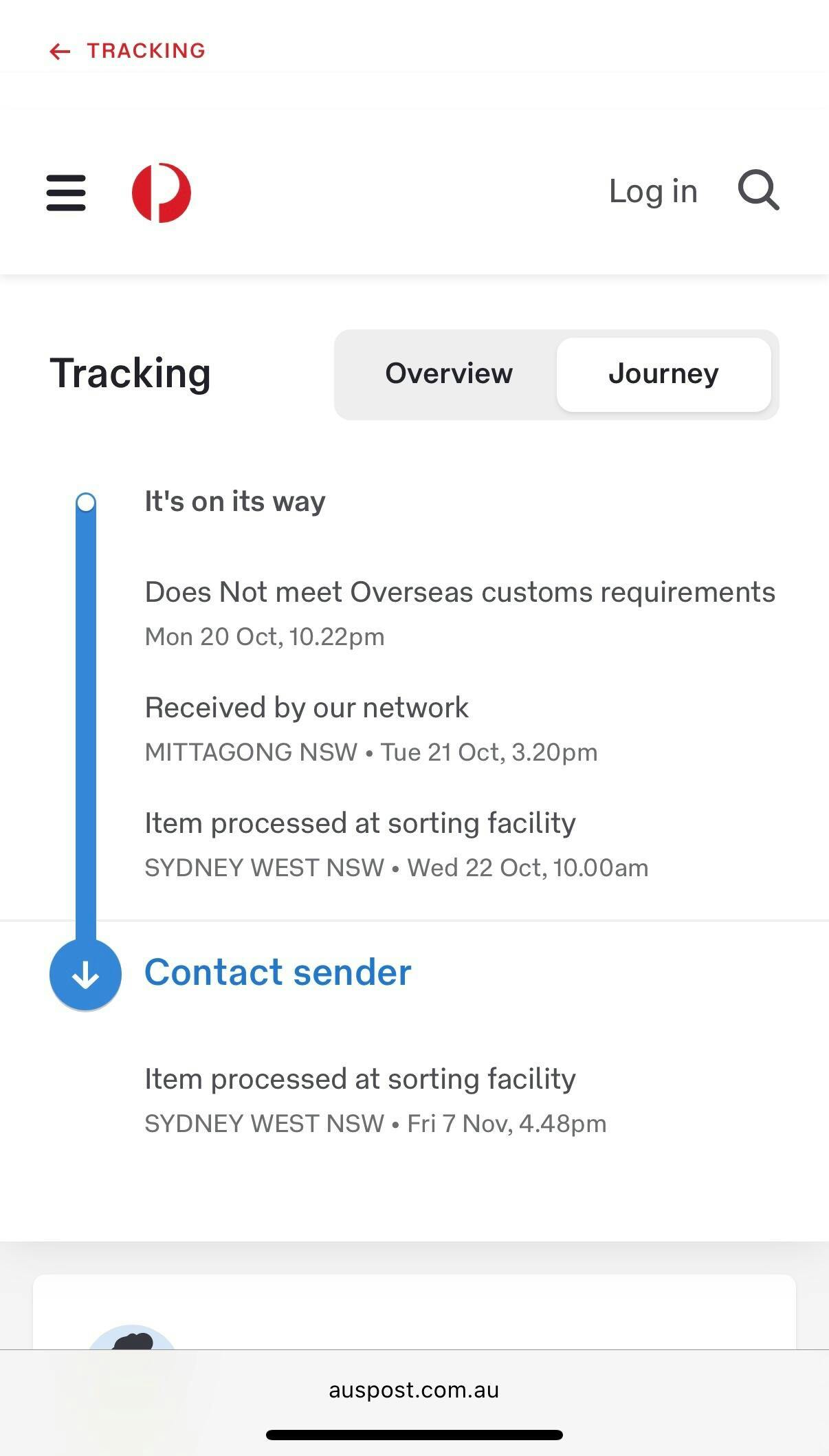Go back to Tracking

(x=127, y=51)
